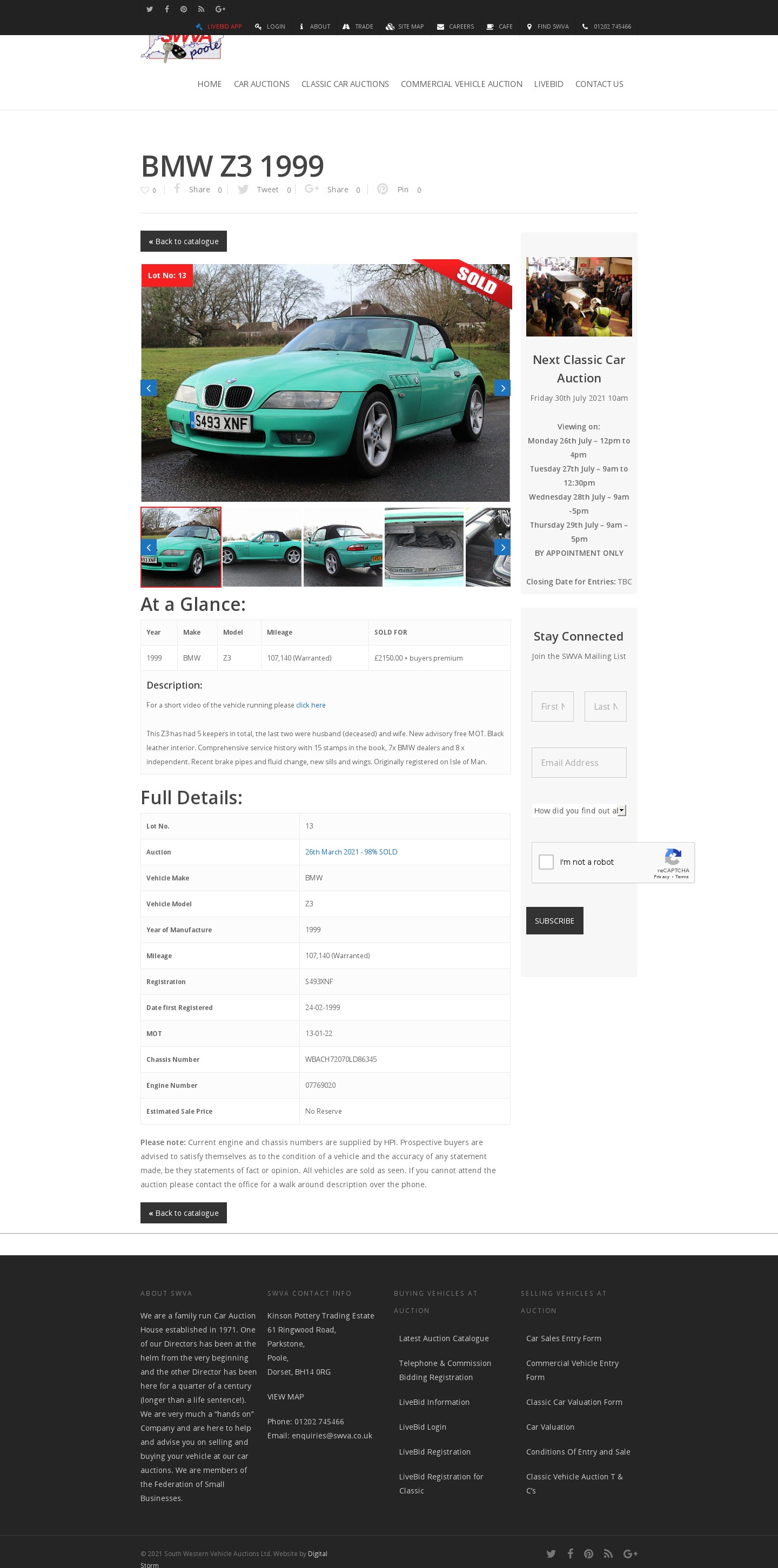Check the I'm not a robot box

point(546,862)
